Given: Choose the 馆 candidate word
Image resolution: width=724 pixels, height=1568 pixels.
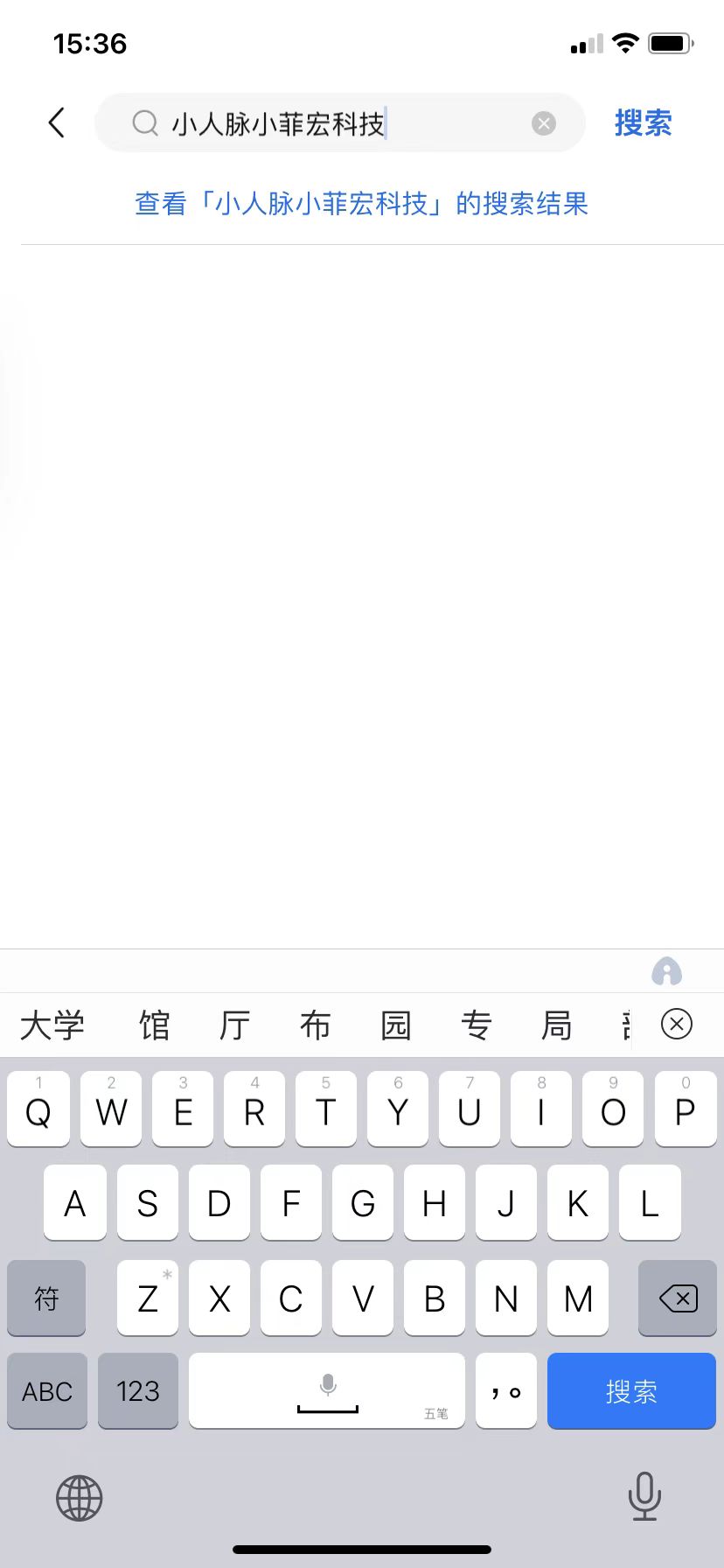Looking at the screenshot, I should [x=155, y=1025].
